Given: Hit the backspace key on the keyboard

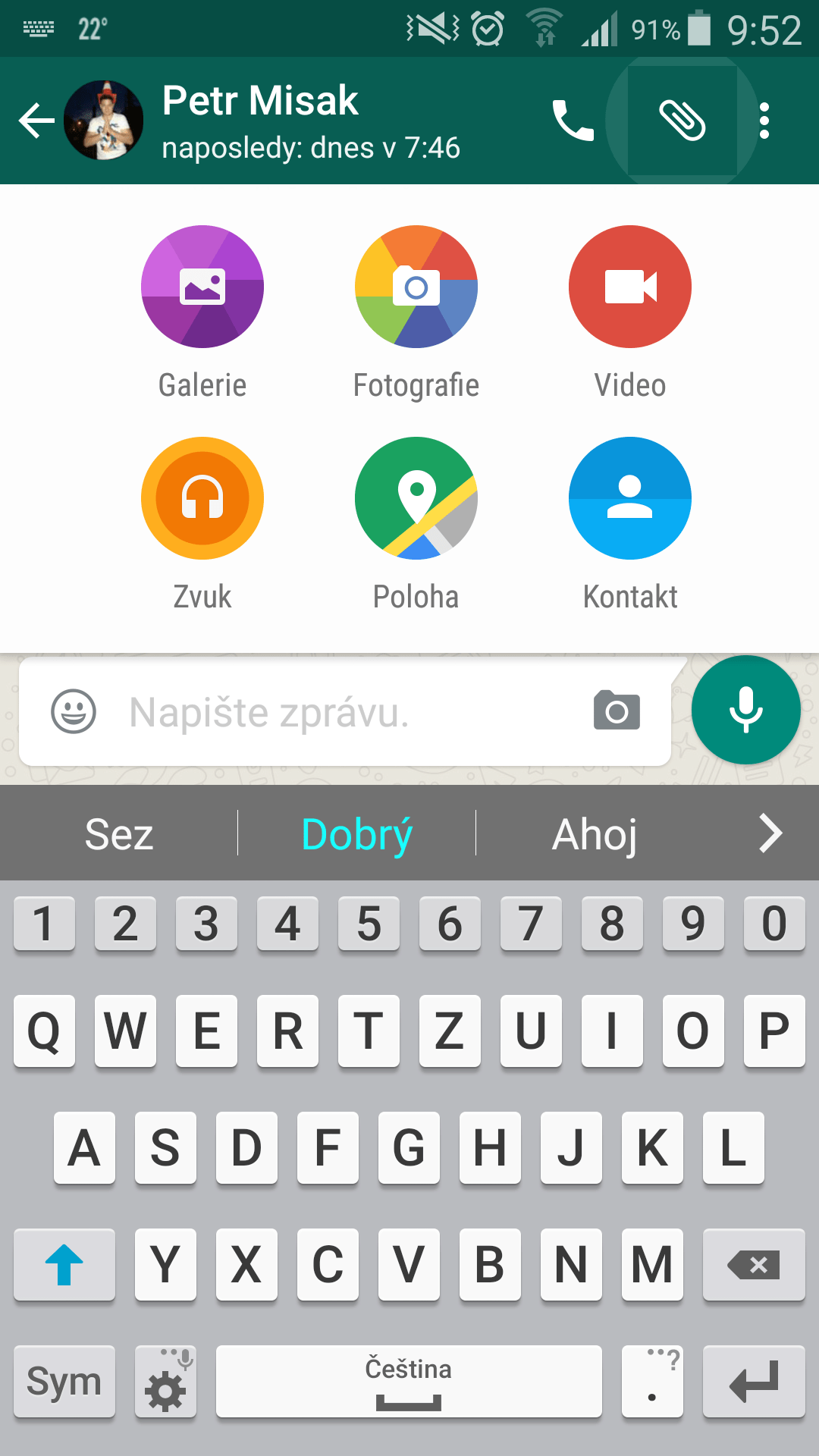Looking at the screenshot, I should 754,1264.
